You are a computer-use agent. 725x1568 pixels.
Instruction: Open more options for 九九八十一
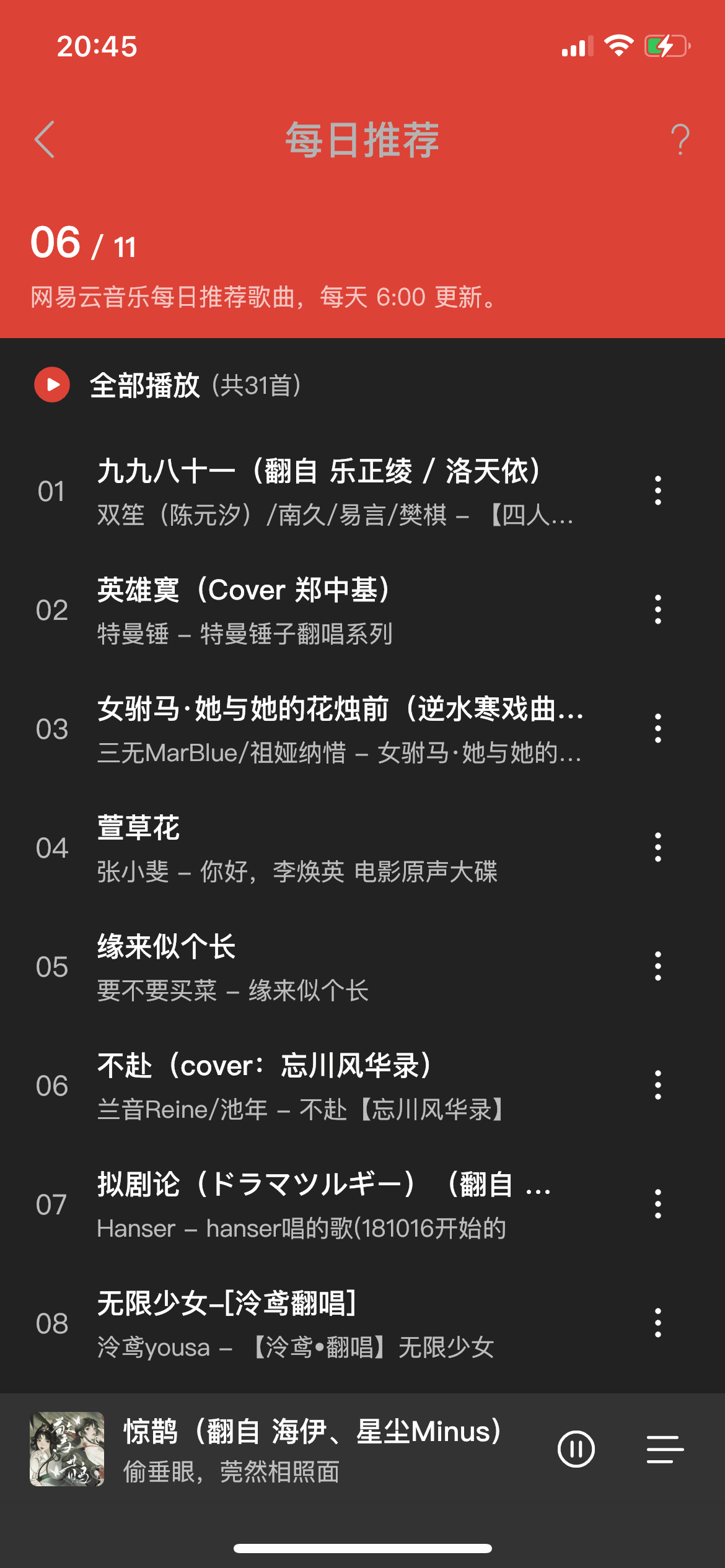[657, 491]
